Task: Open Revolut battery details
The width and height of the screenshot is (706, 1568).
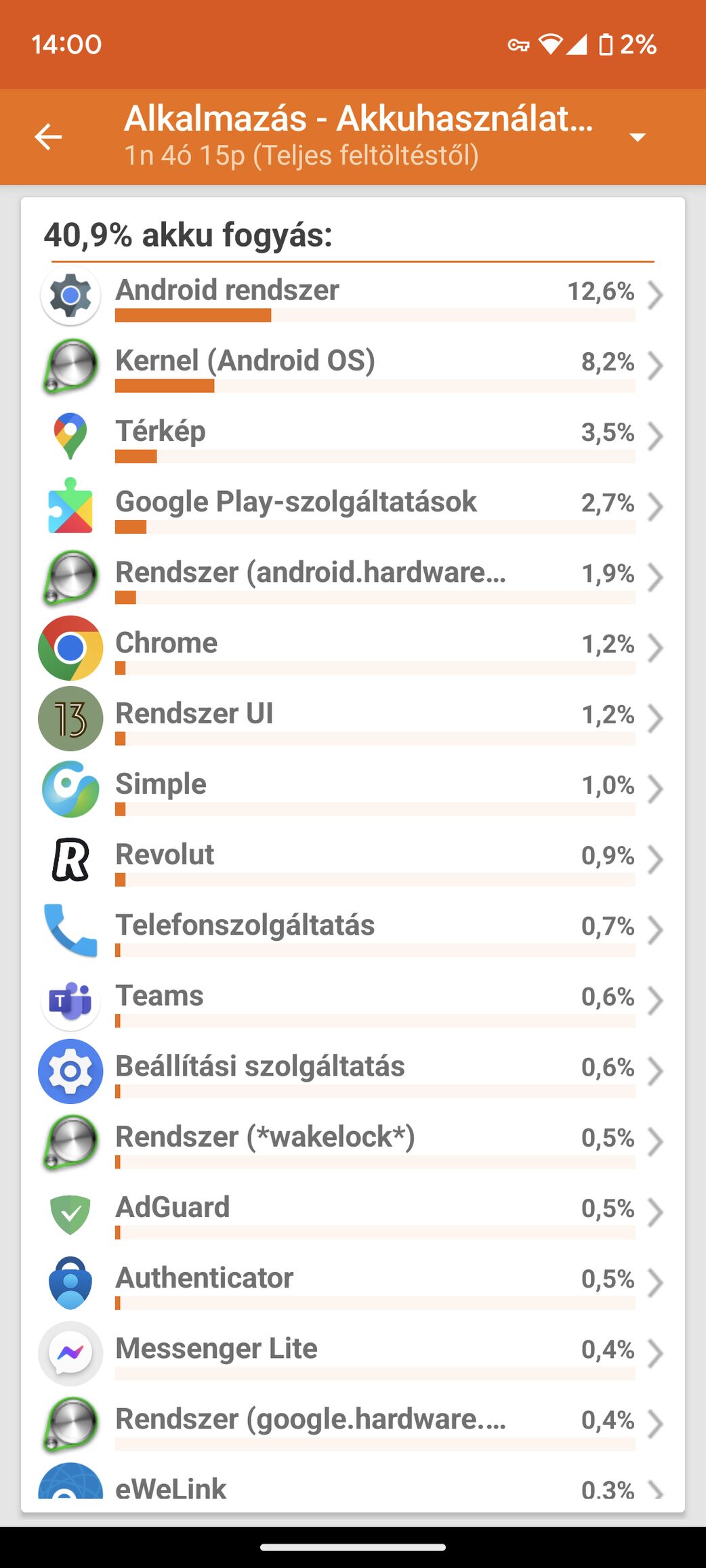Action: point(352,860)
